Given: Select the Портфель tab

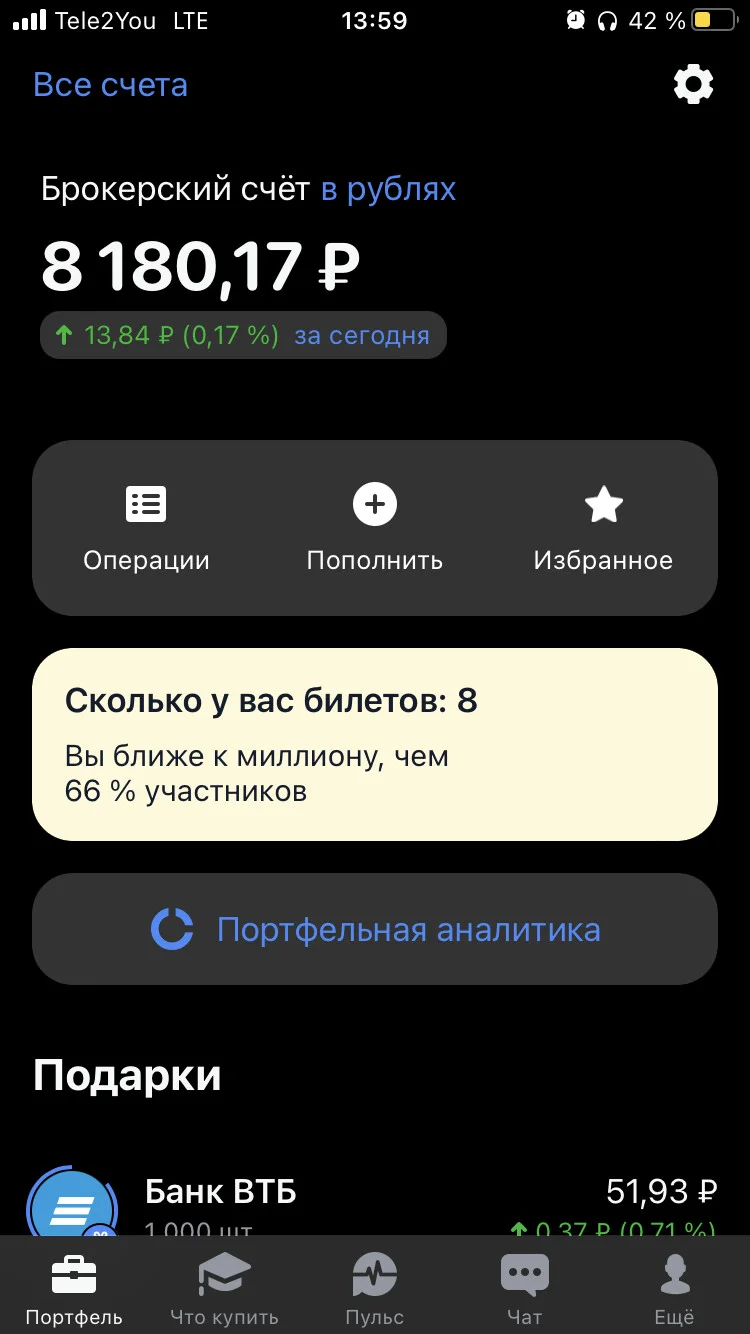Looking at the screenshot, I should pyautogui.click(x=75, y=1288).
